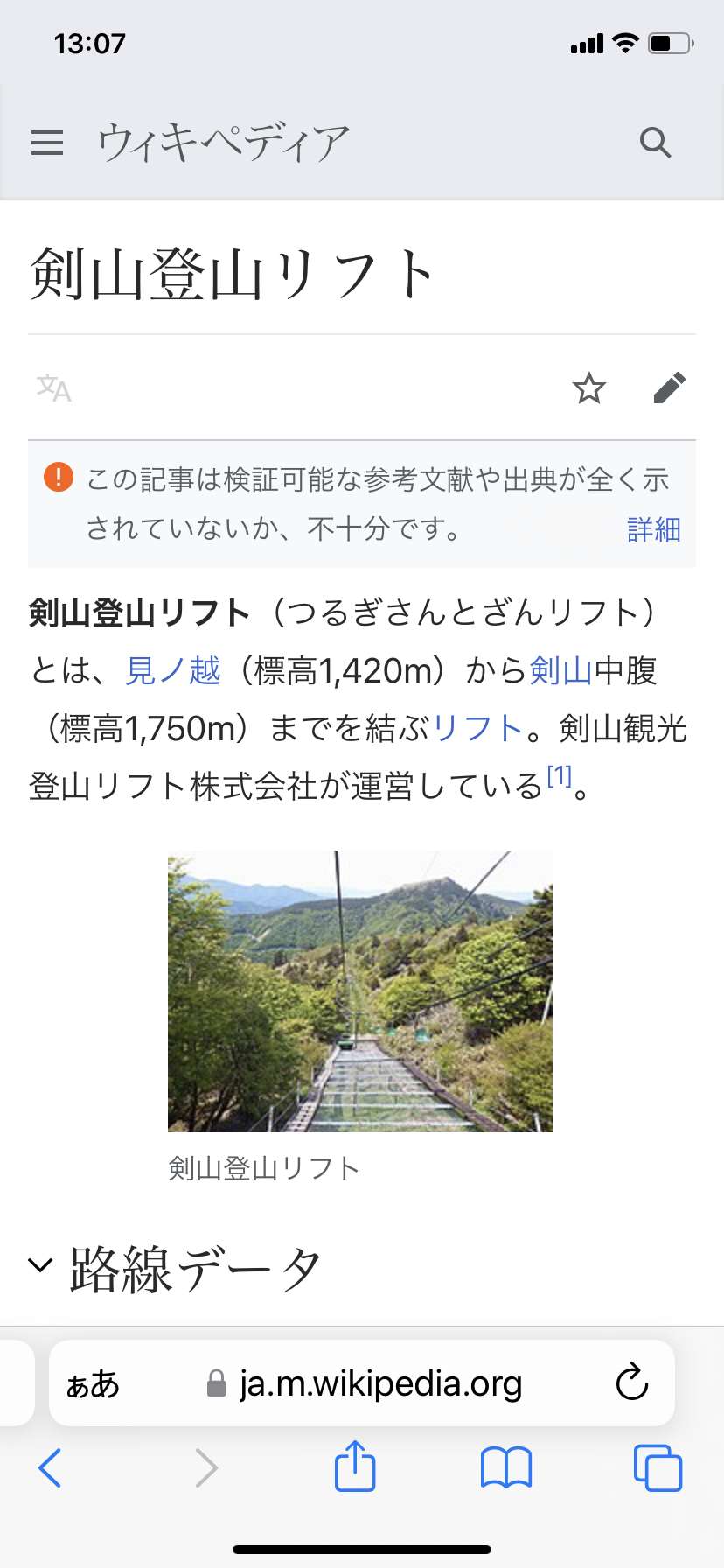Open 詳細 link in the notice
Image resolution: width=724 pixels, height=1568 pixels.
tap(654, 529)
